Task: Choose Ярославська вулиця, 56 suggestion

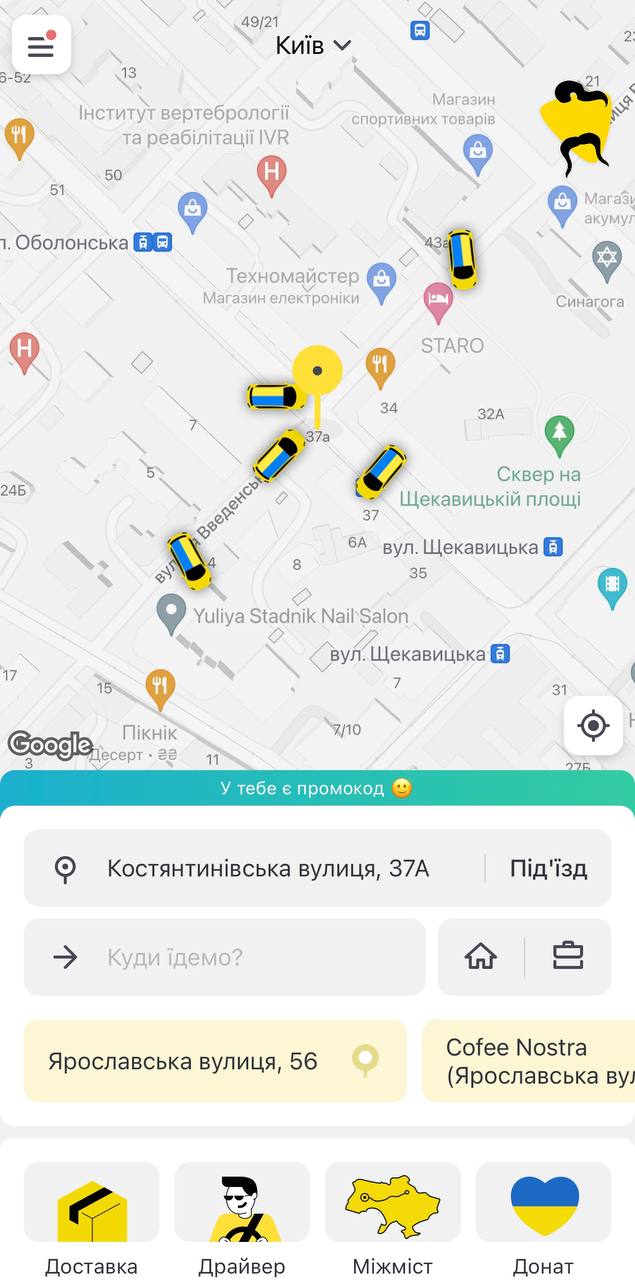Action: click(215, 1061)
